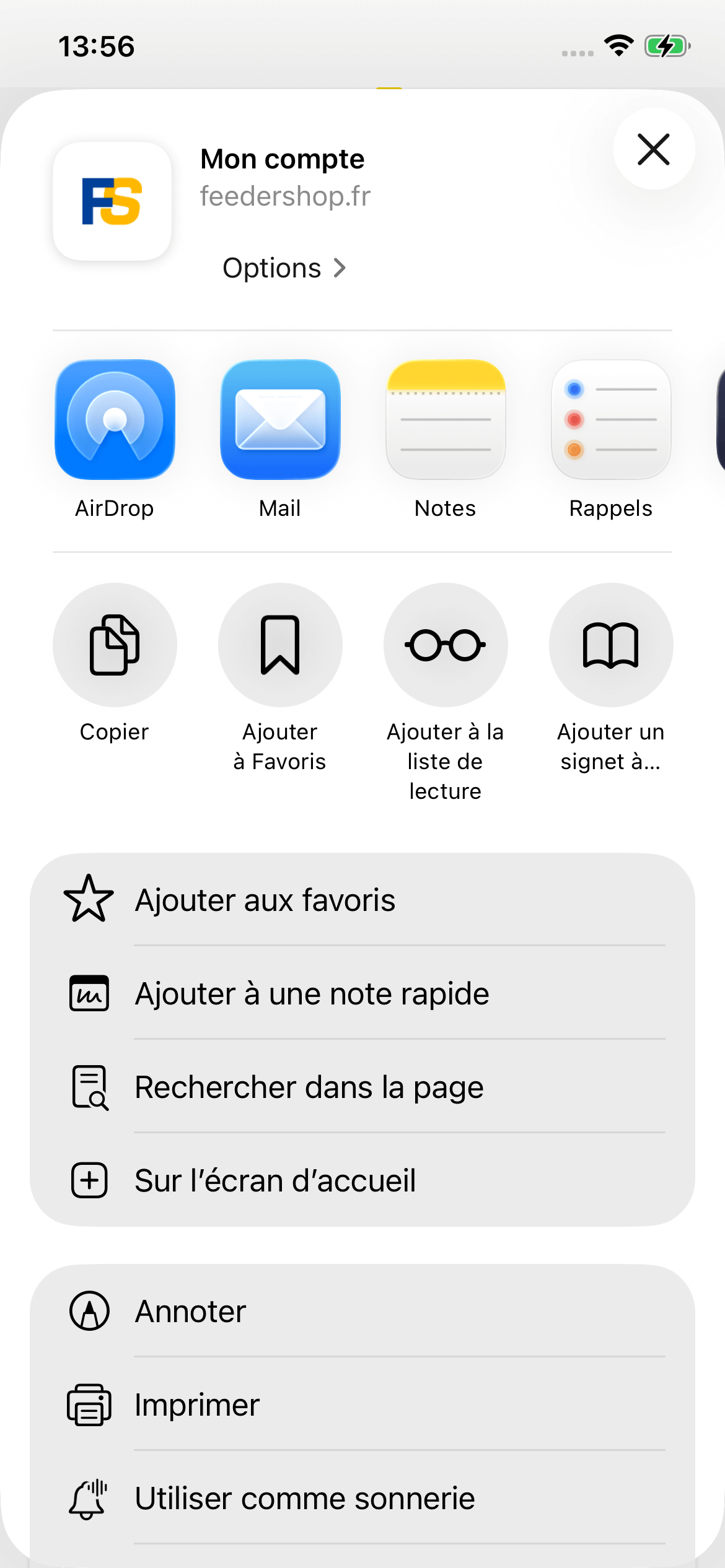Open share Options
This screenshot has height=1568, width=725.
[284, 268]
